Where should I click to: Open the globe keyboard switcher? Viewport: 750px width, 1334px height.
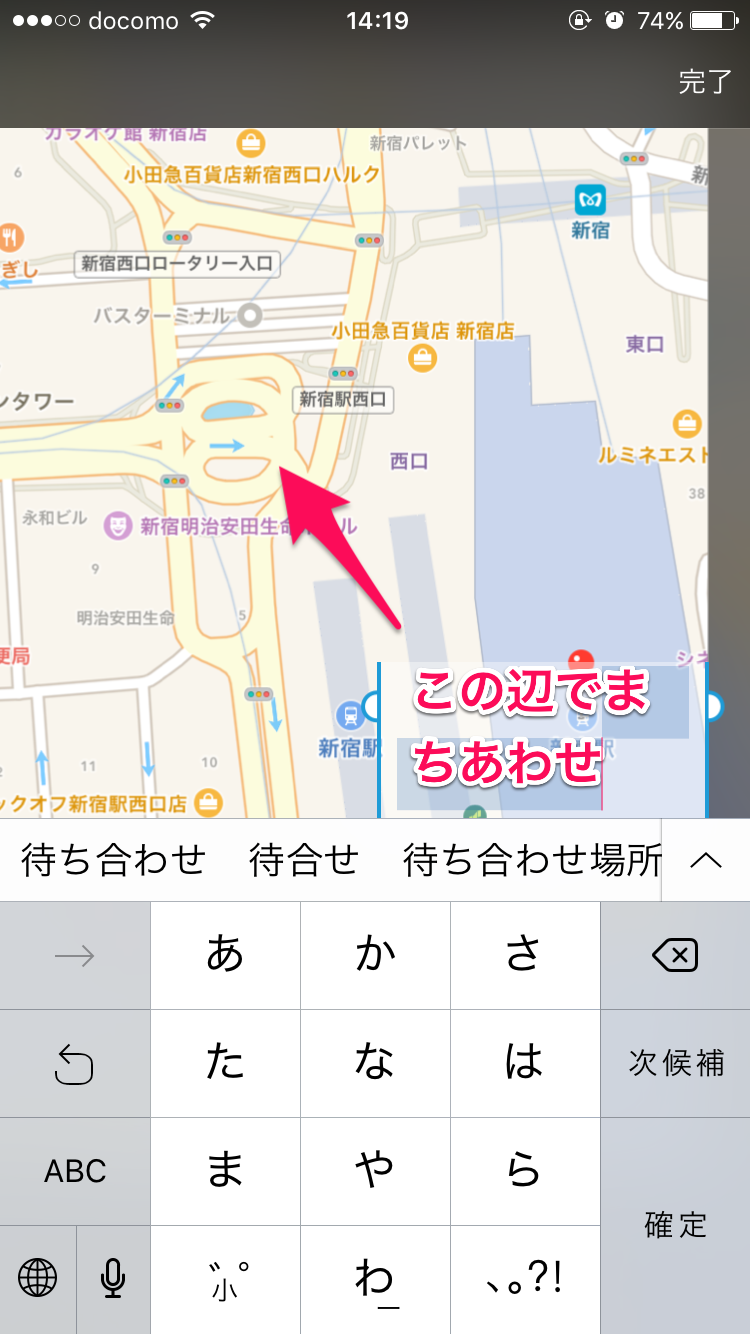click(38, 1278)
